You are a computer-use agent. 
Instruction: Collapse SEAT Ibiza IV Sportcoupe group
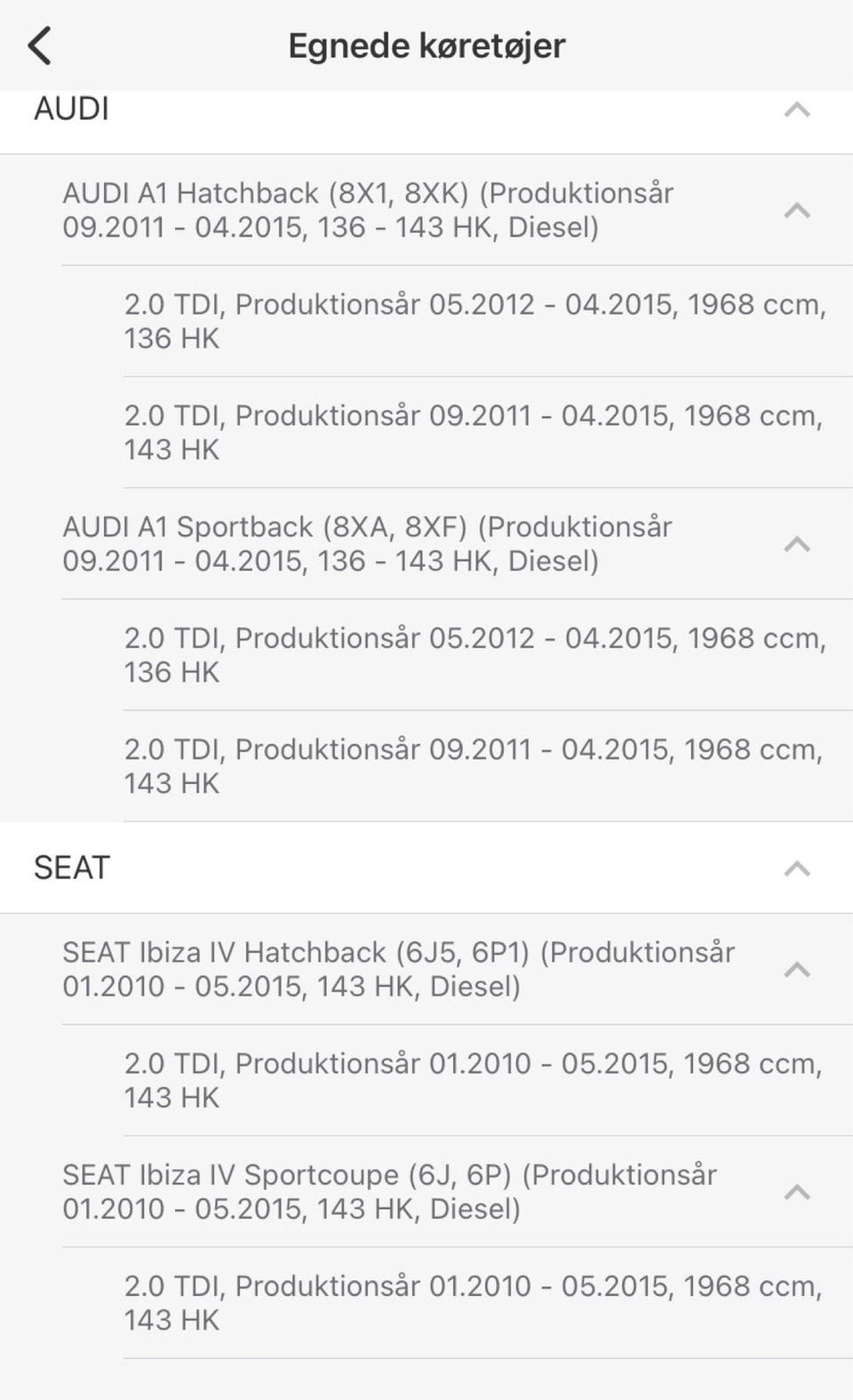pos(797,1192)
